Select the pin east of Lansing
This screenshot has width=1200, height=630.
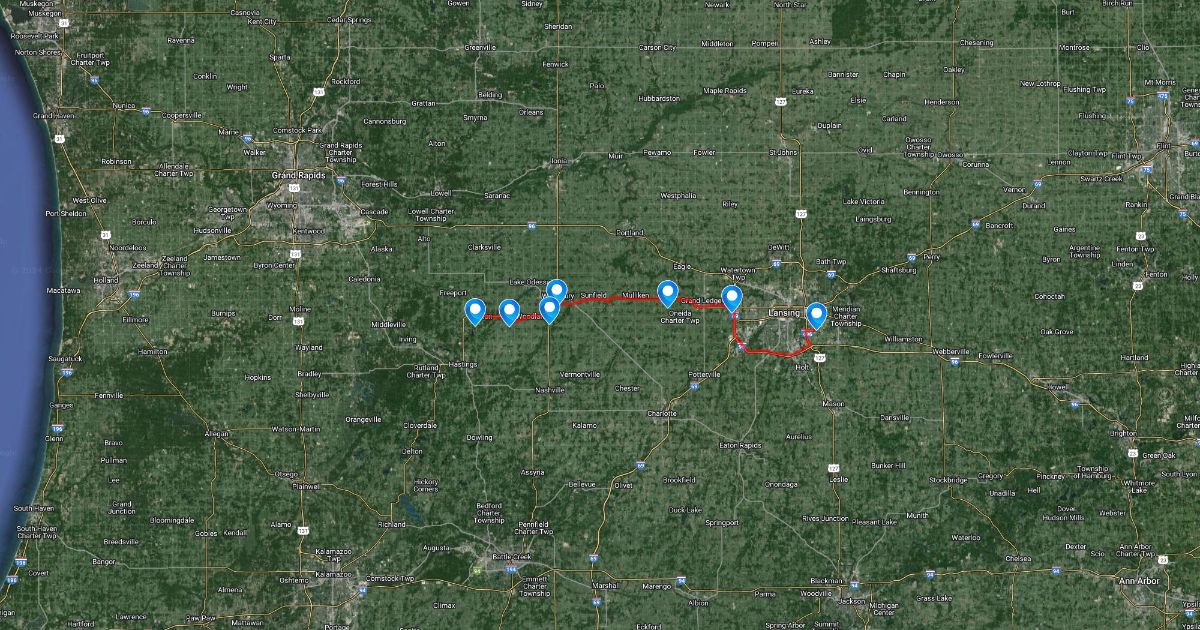tap(816, 315)
